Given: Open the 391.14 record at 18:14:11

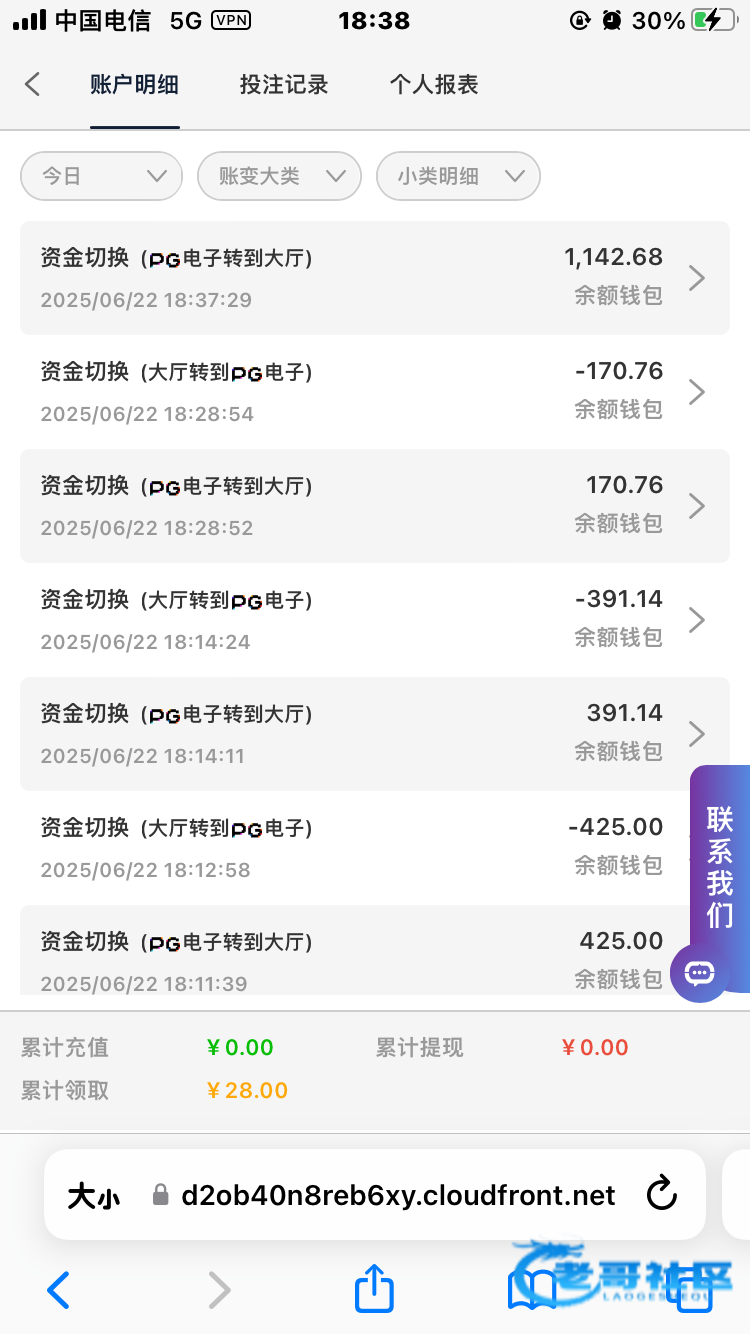Looking at the screenshot, I should [375, 734].
